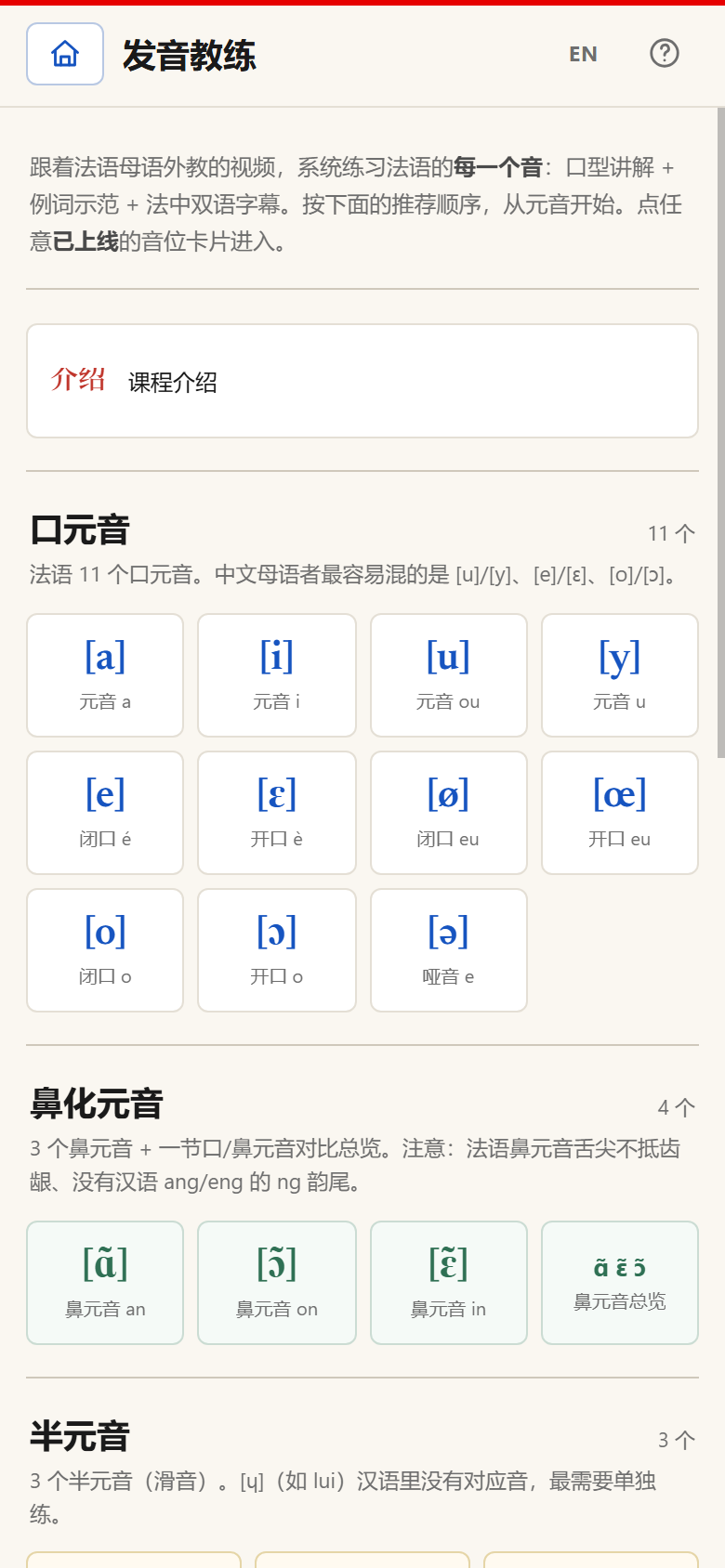Screen dimensions: 725x1568
Task: Select the [ɔ] 开口 o card
Action: (277, 950)
